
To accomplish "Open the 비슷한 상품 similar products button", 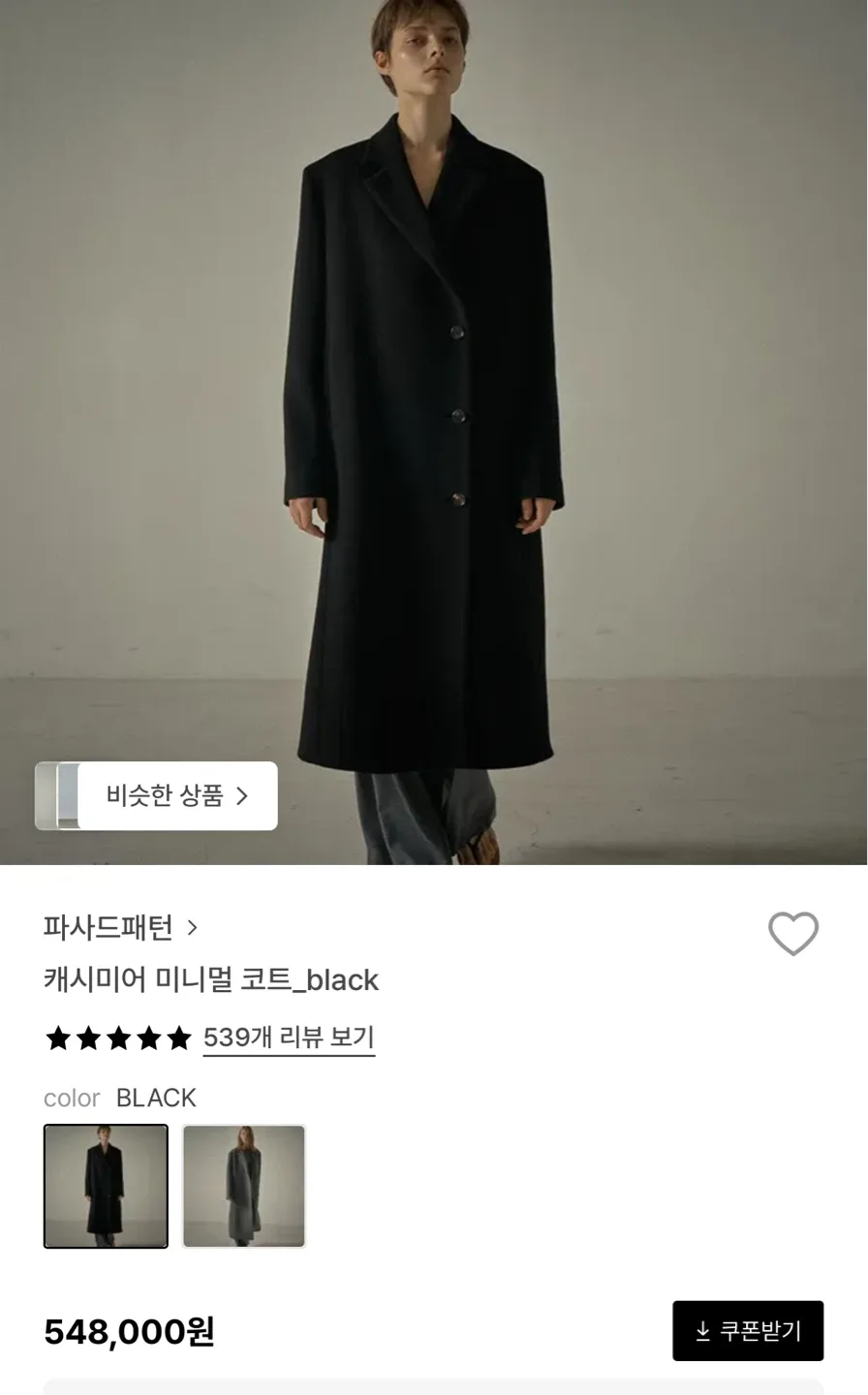I will pyautogui.click(x=176, y=796).
